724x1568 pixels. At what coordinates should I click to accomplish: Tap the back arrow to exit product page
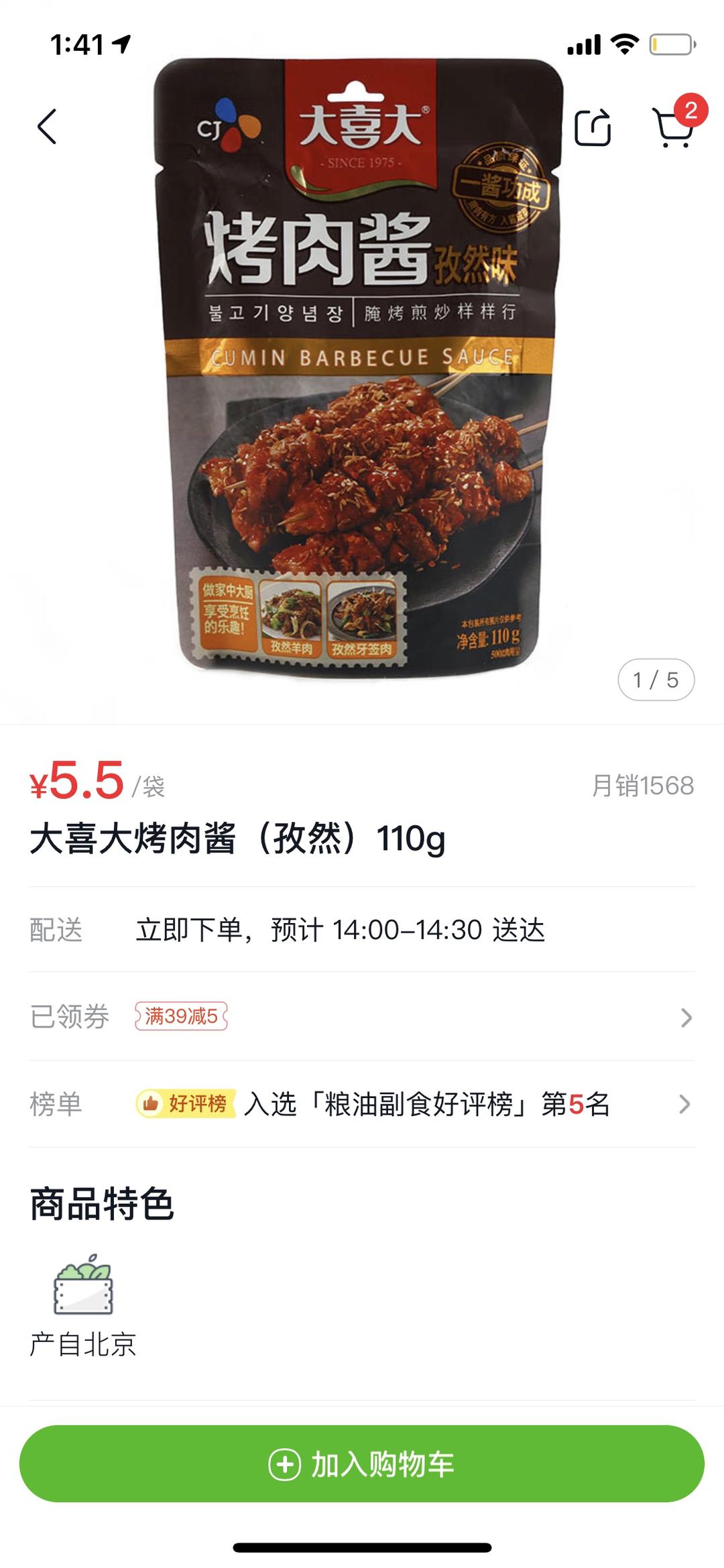click(x=47, y=127)
